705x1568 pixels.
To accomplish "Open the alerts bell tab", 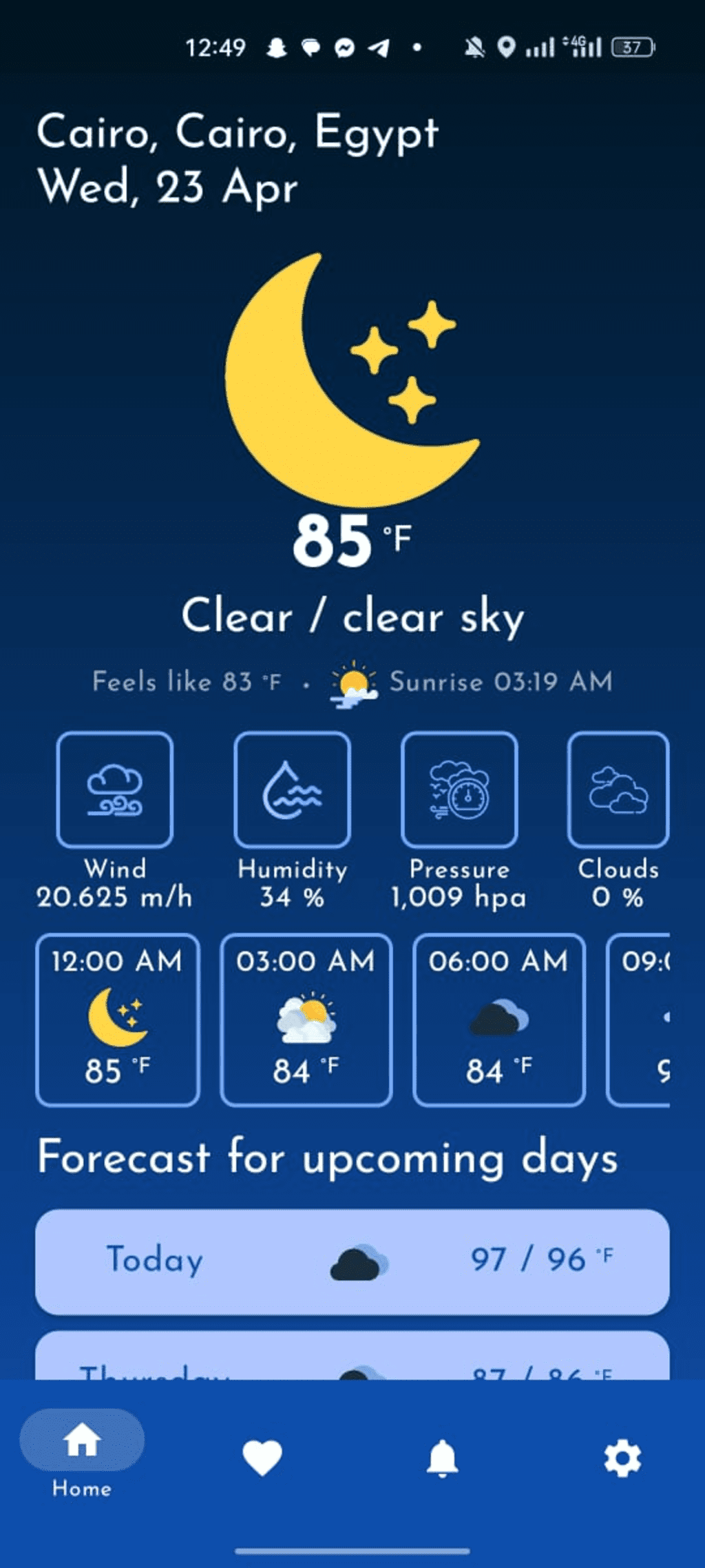I will point(443,1458).
